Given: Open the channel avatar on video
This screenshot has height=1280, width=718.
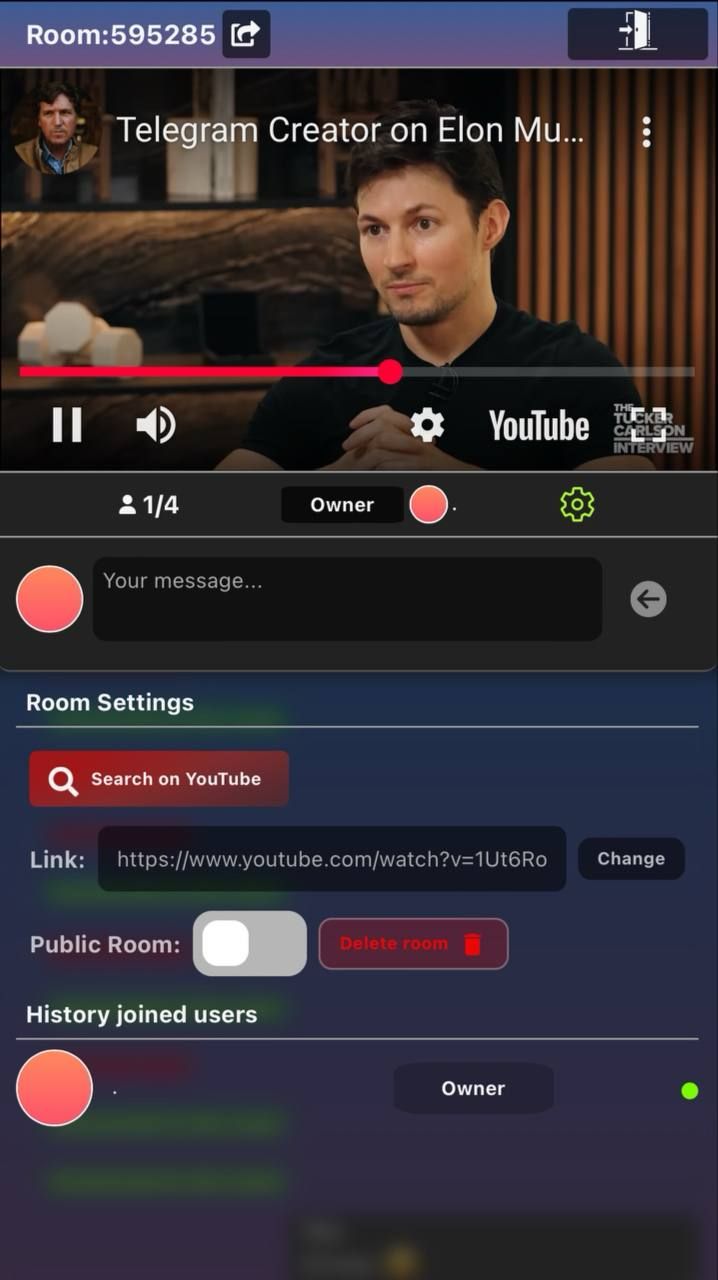Looking at the screenshot, I should pos(55,129).
